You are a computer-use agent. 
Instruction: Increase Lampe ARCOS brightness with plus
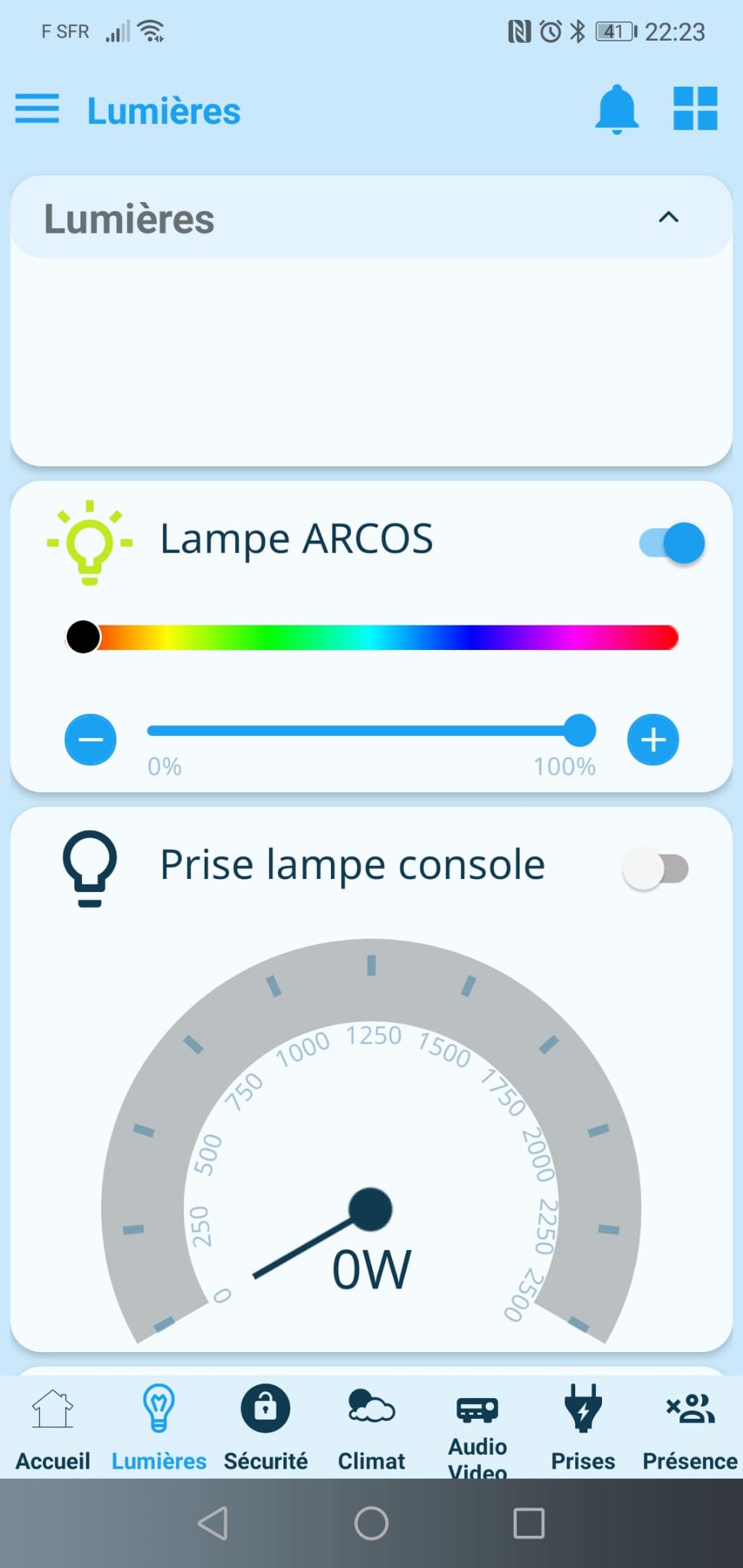pyautogui.click(x=653, y=740)
